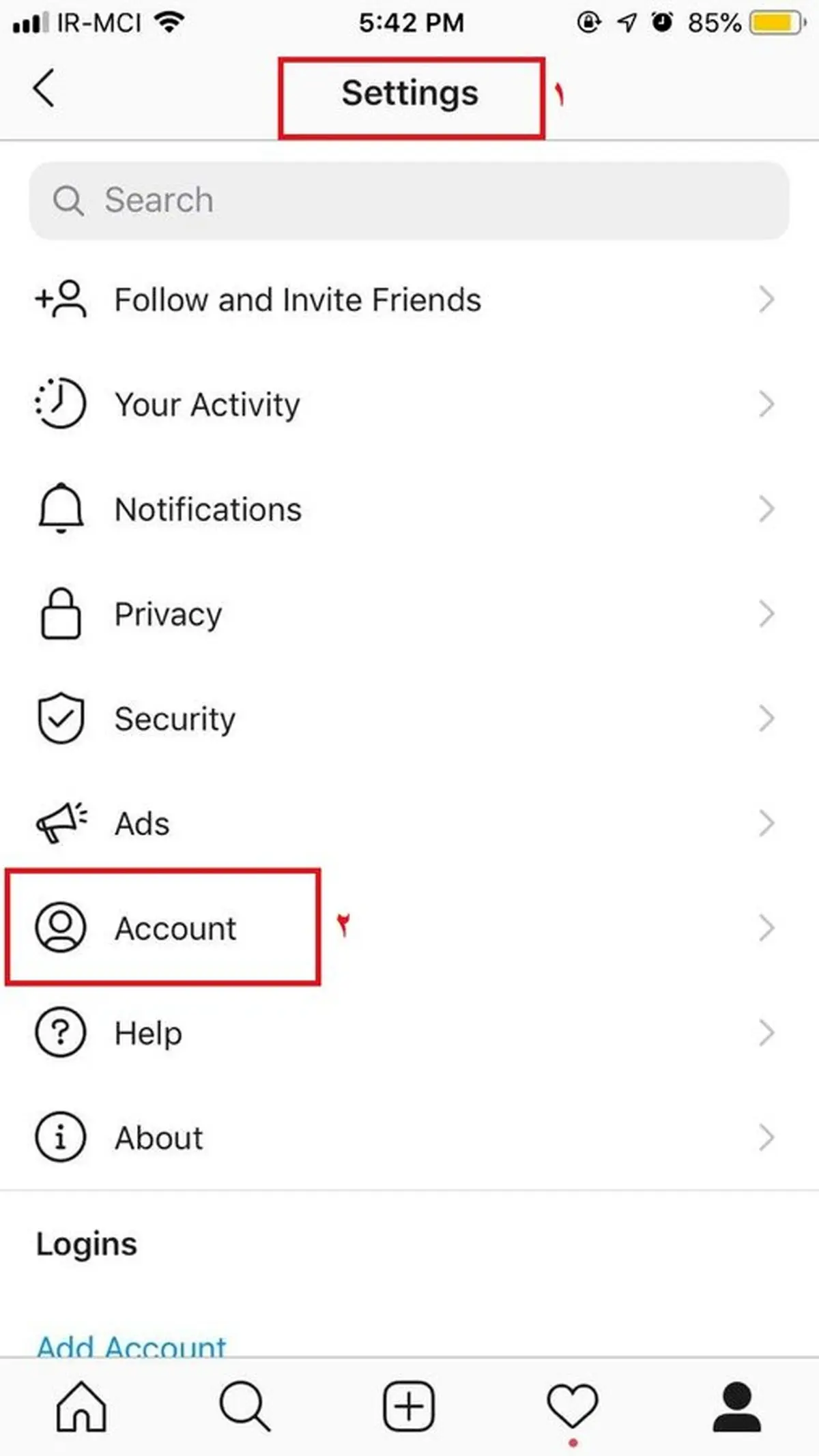Expand the Privacy settings chevron
The height and width of the screenshot is (1456, 819).
click(x=766, y=613)
